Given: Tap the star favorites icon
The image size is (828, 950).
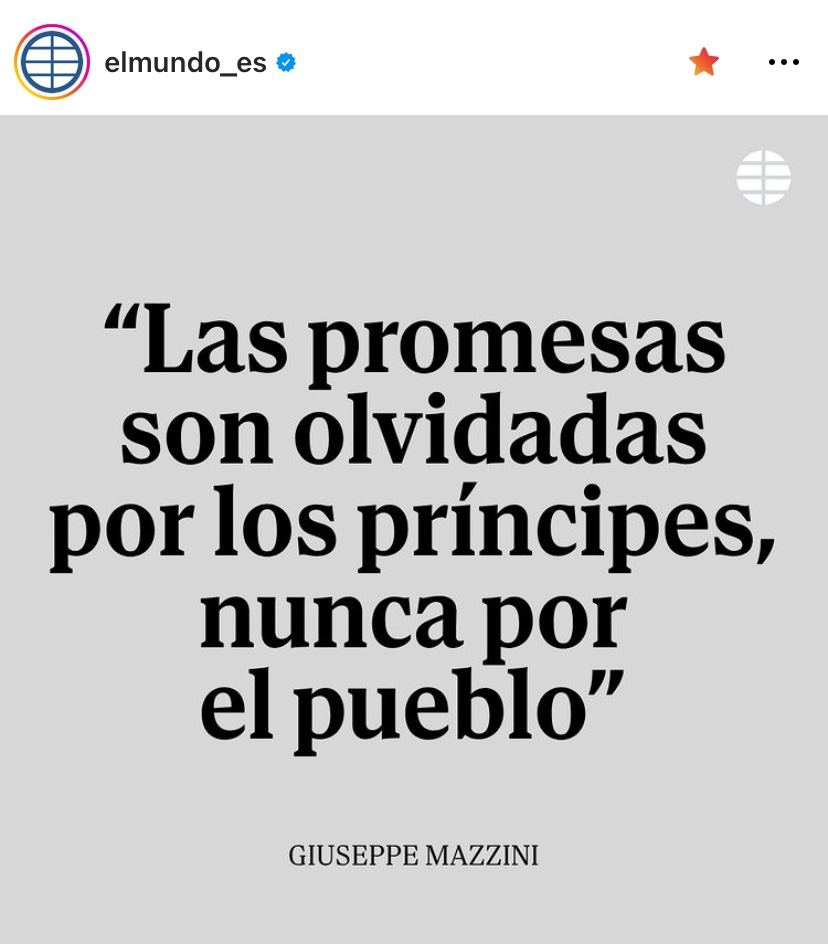Looking at the screenshot, I should [x=704, y=62].
